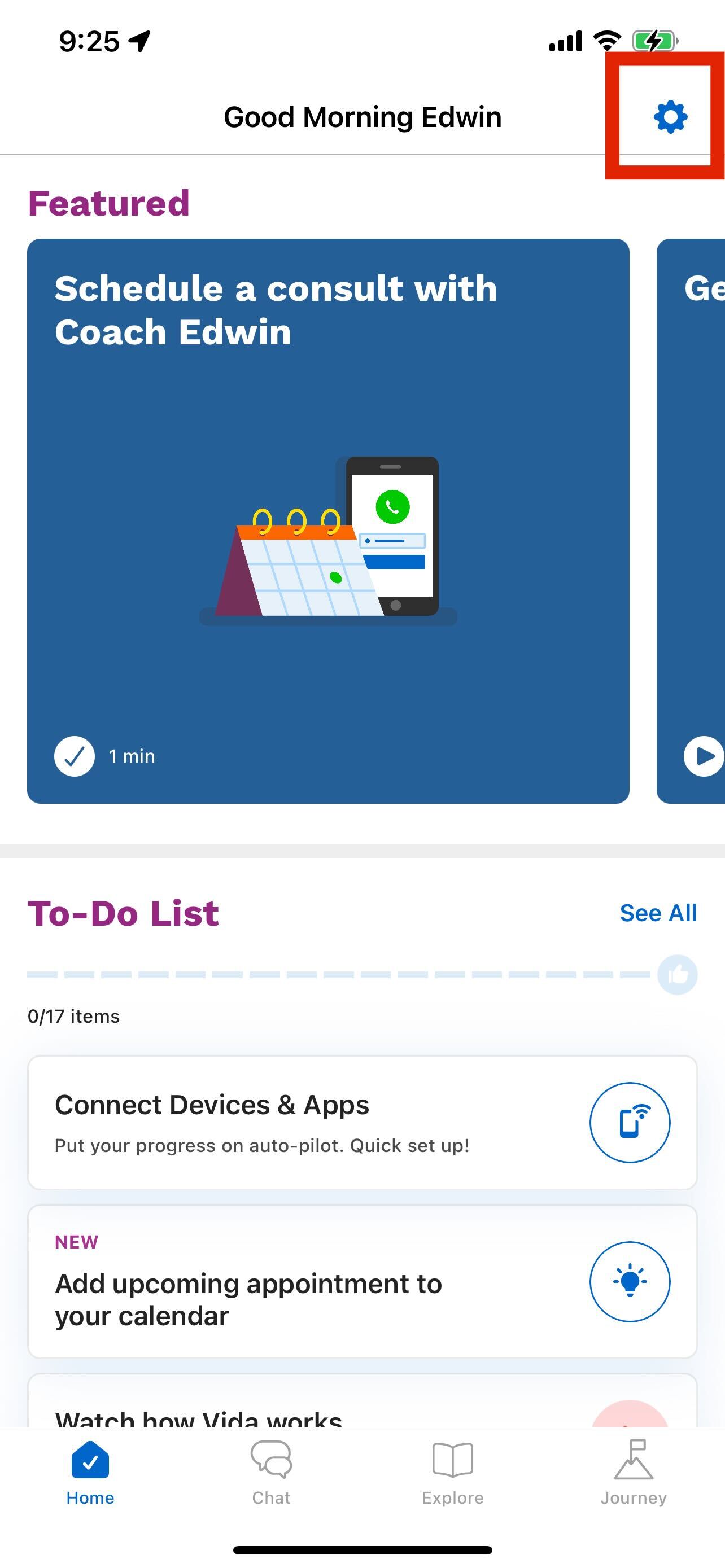Image resolution: width=725 pixels, height=1568 pixels.
Task: Select the Home tab
Action: [x=90, y=1472]
